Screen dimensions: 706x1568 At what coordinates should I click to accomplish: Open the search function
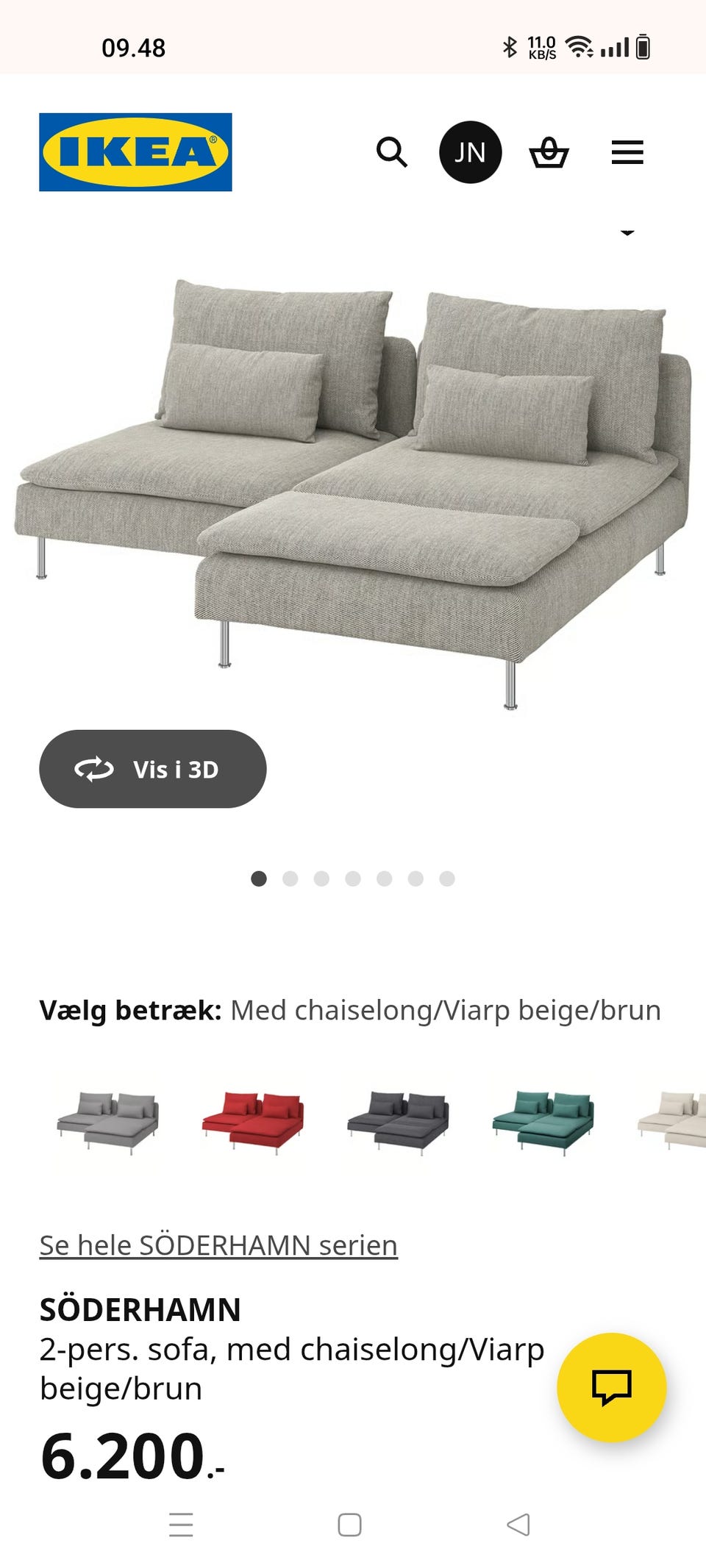393,151
